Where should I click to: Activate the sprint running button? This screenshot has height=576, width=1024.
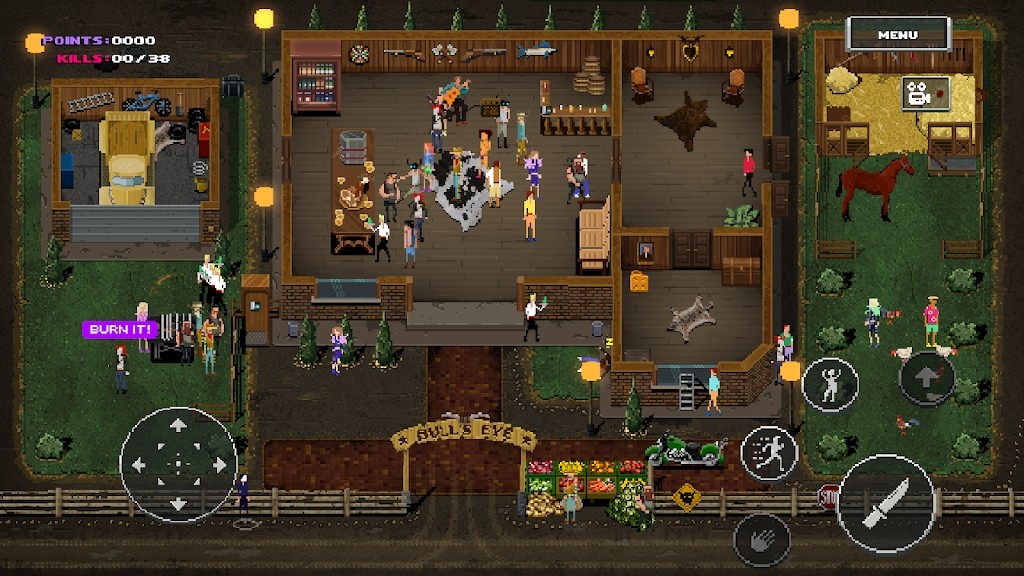pos(769,453)
